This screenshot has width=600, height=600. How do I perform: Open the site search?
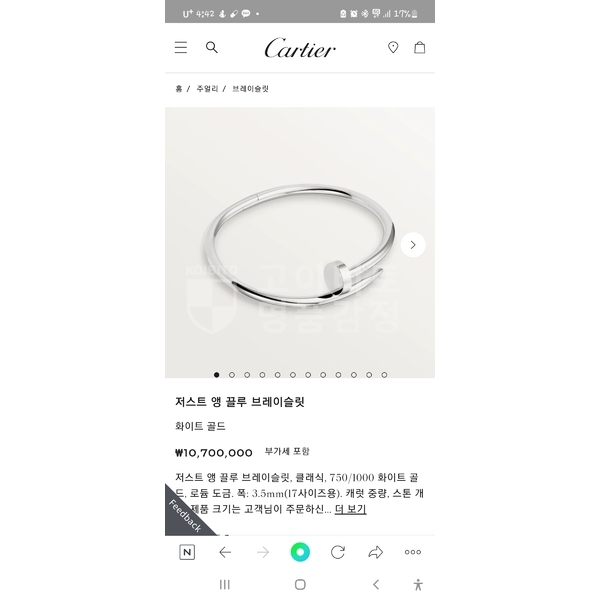point(212,47)
